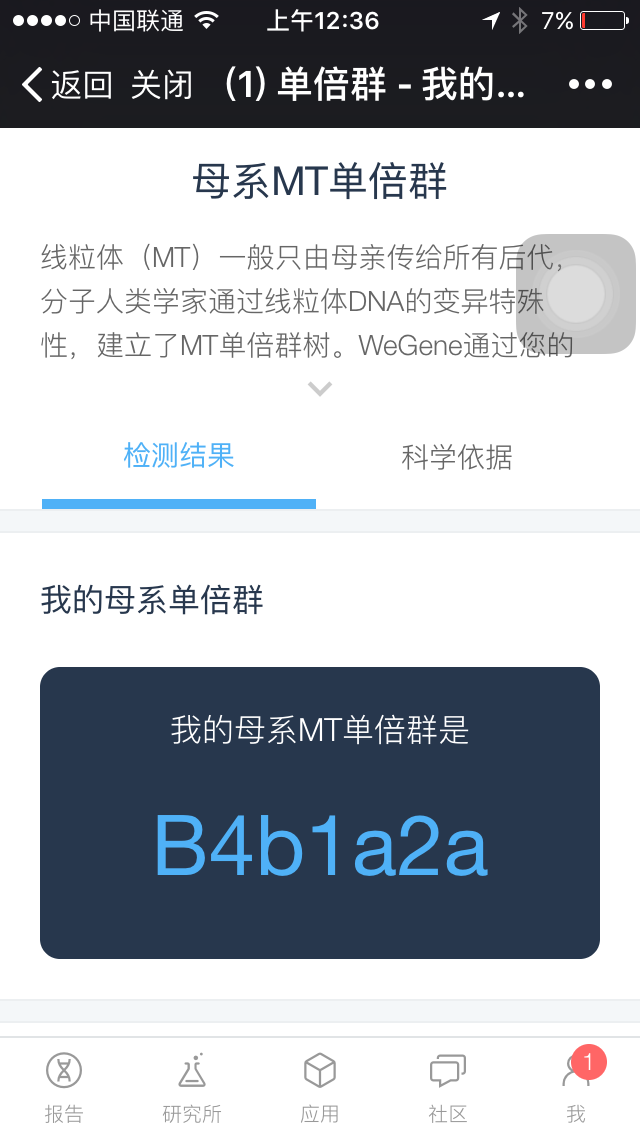Open the 我 profile tab
Screen dimensions: 640x1136
[x=576, y=1087]
